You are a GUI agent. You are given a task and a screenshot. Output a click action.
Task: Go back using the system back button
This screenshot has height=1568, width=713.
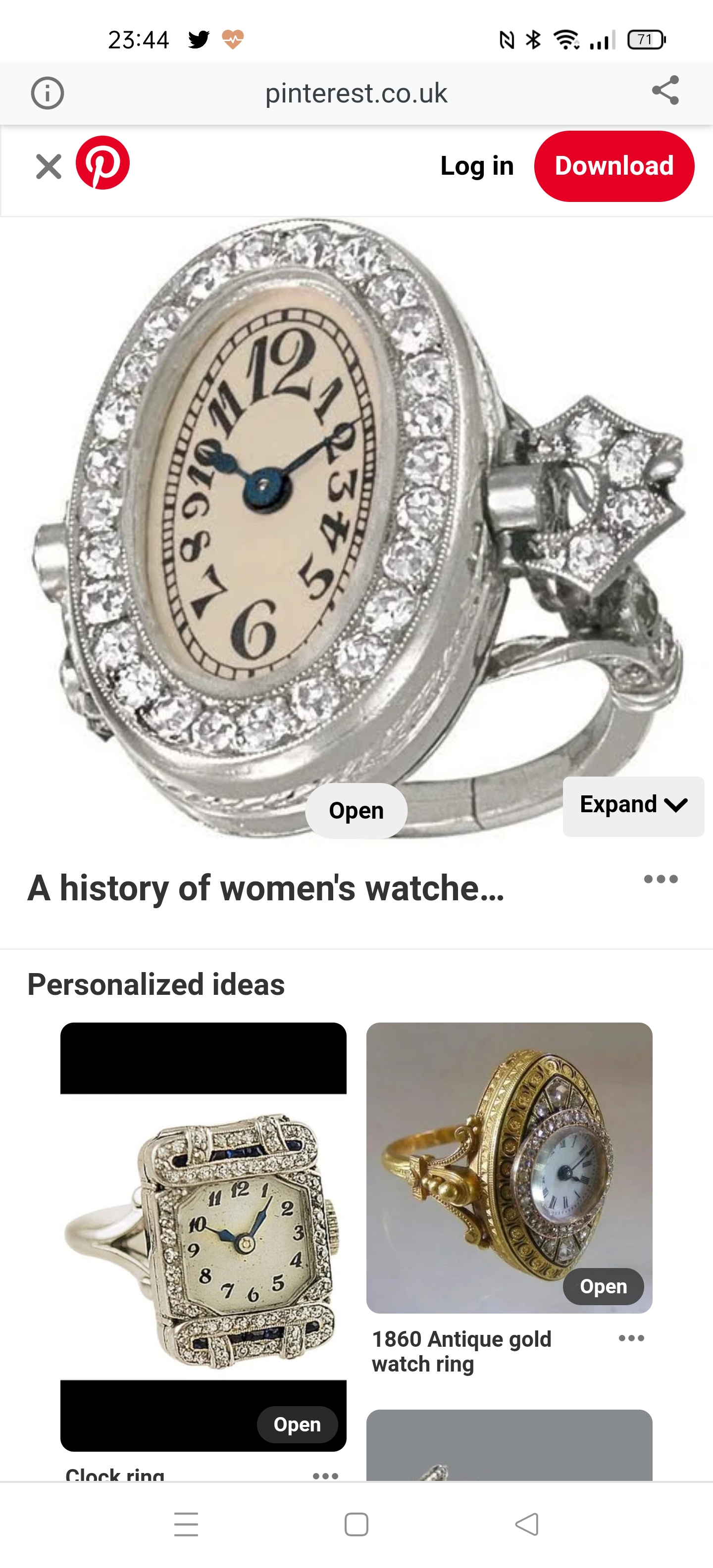pos(527,1524)
